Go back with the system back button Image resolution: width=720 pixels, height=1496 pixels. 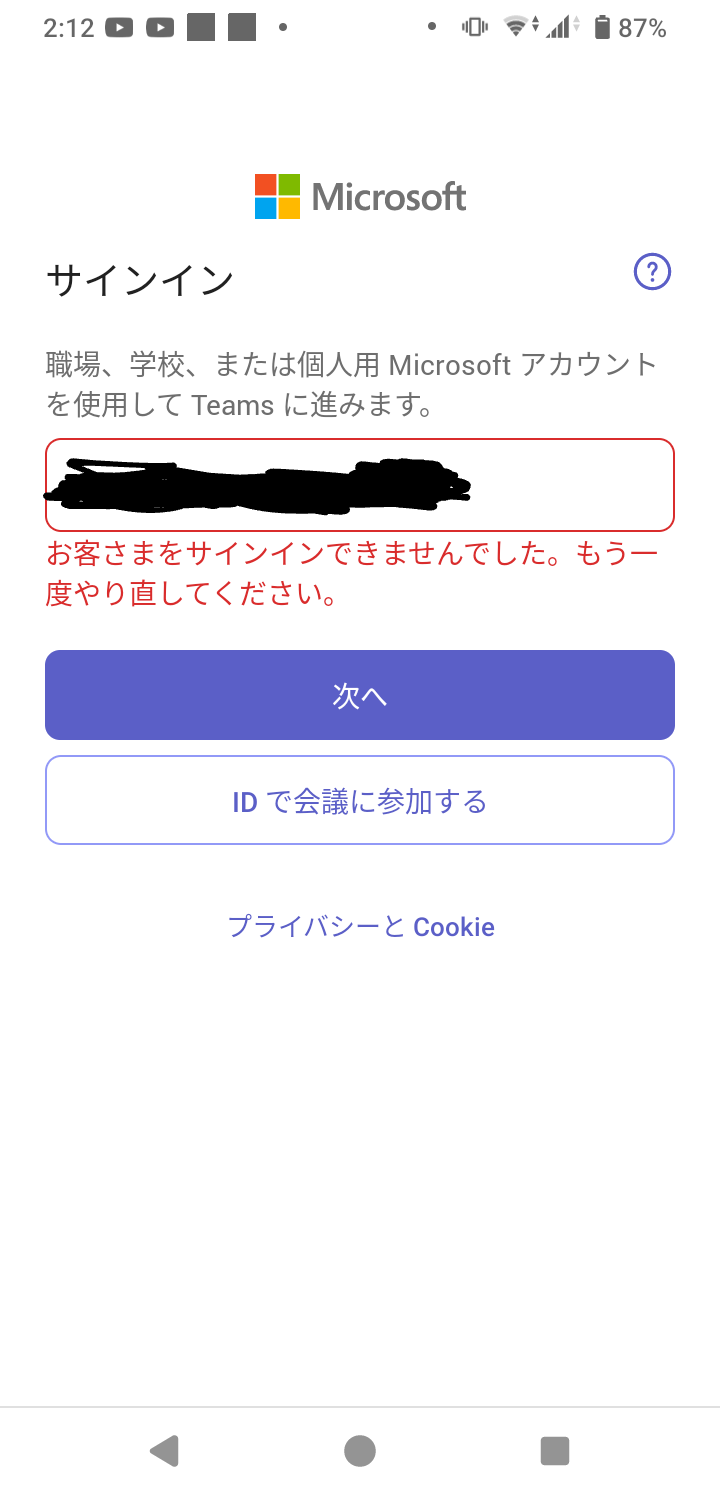(164, 1450)
